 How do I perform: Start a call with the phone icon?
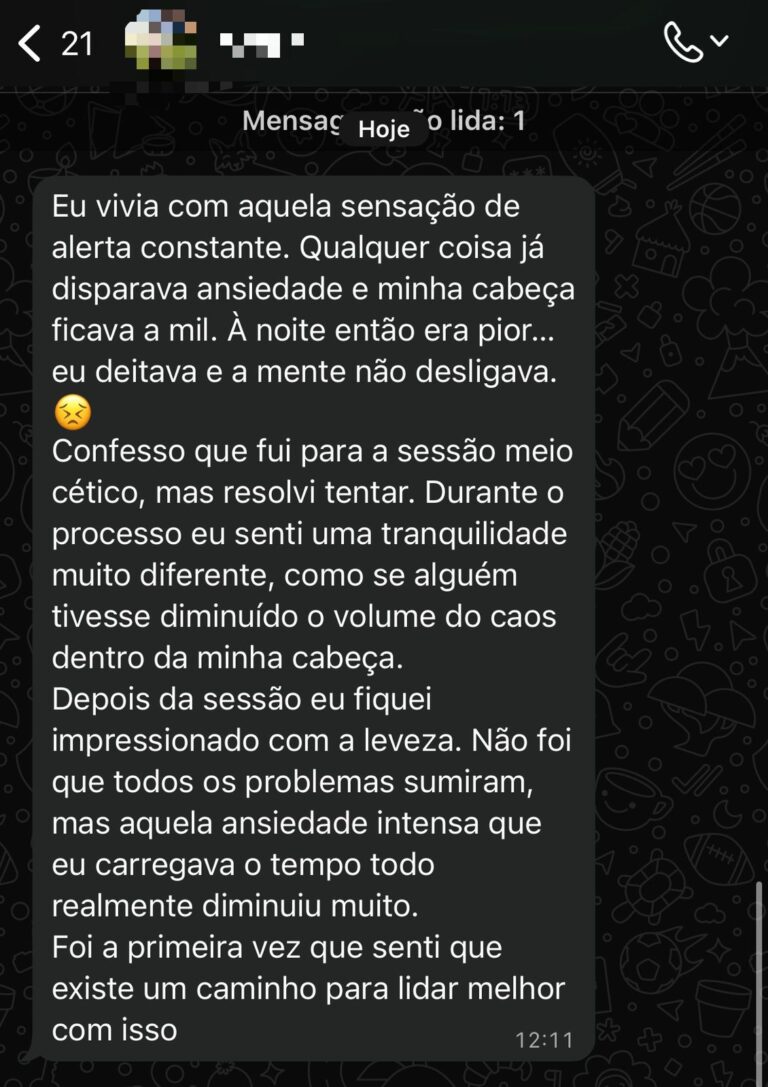pos(683,42)
